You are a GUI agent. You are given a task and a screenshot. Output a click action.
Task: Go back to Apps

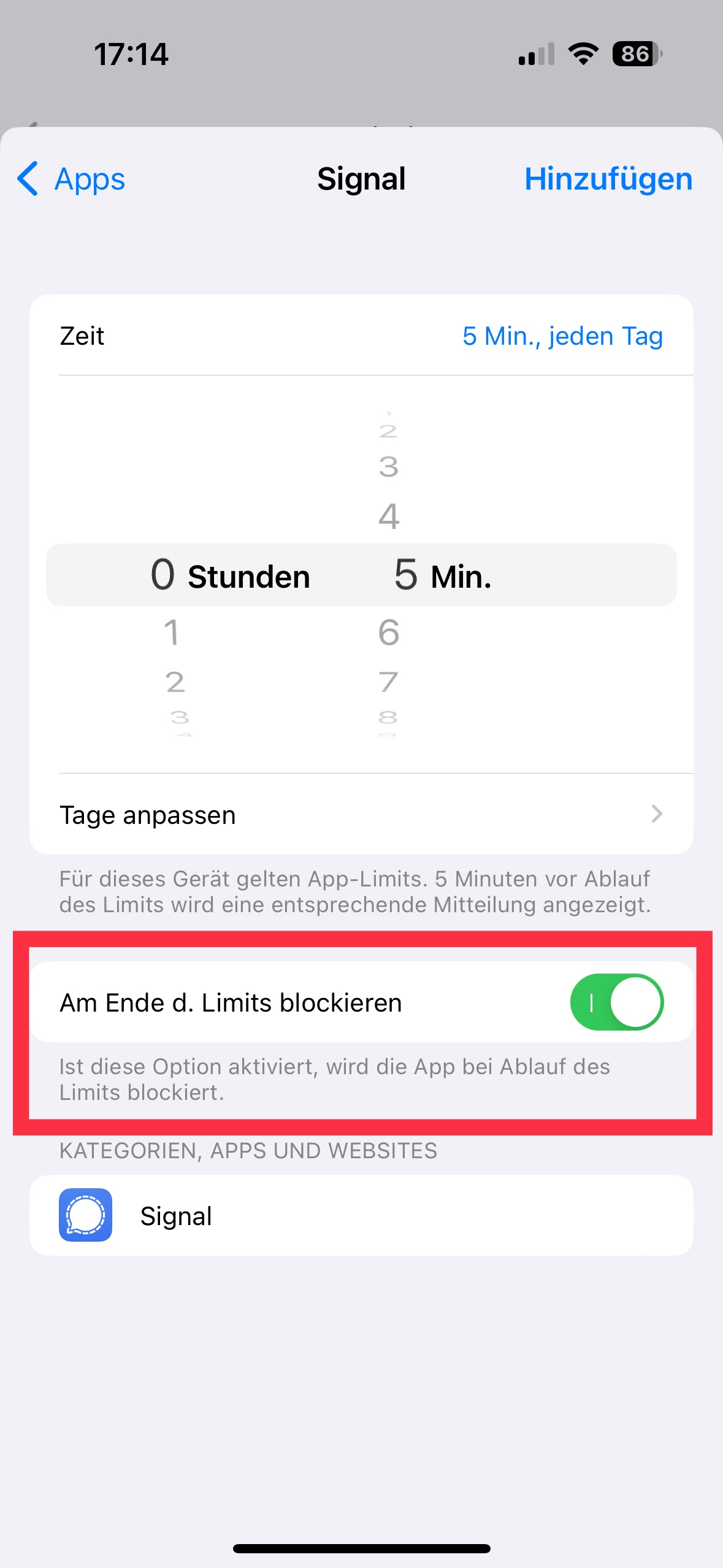[x=71, y=179]
